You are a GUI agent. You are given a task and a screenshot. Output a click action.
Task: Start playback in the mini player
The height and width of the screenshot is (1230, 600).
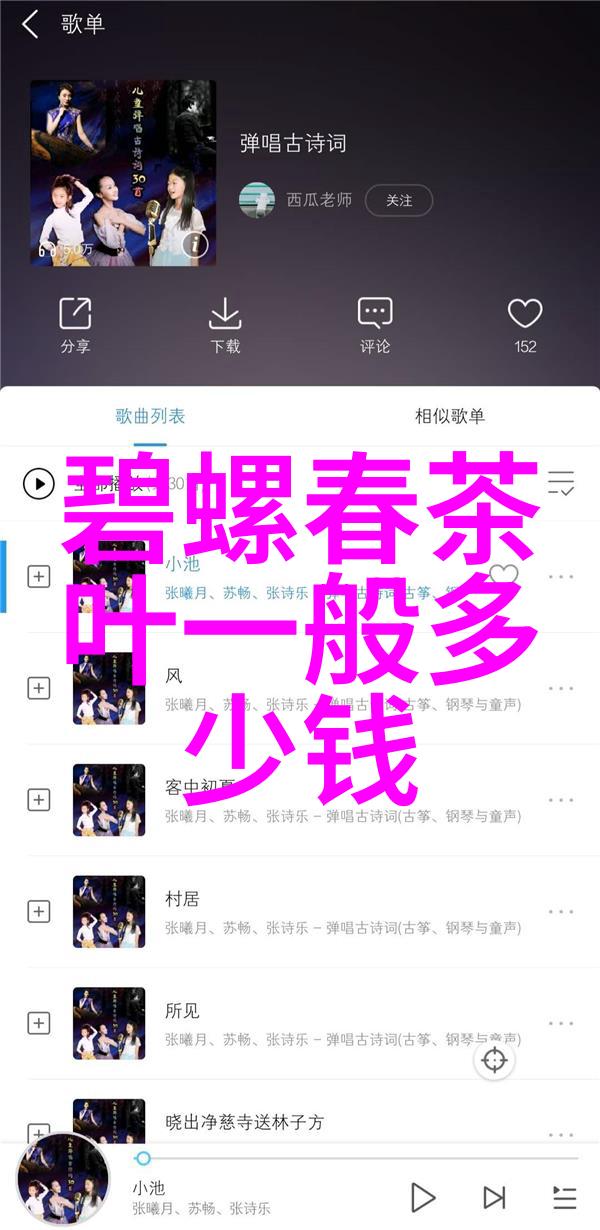point(423,1197)
